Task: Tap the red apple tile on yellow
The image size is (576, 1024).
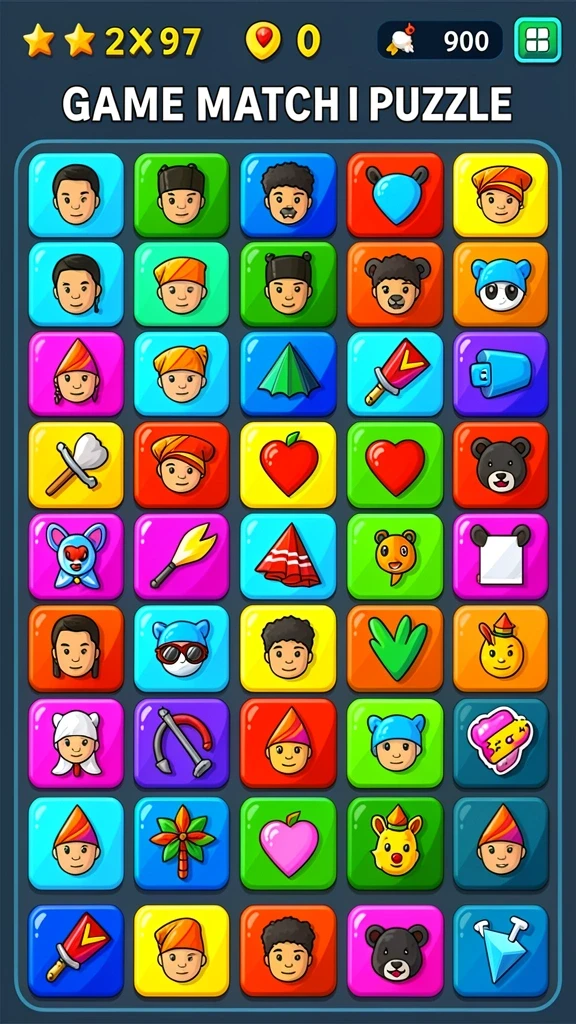Action: [288, 465]
